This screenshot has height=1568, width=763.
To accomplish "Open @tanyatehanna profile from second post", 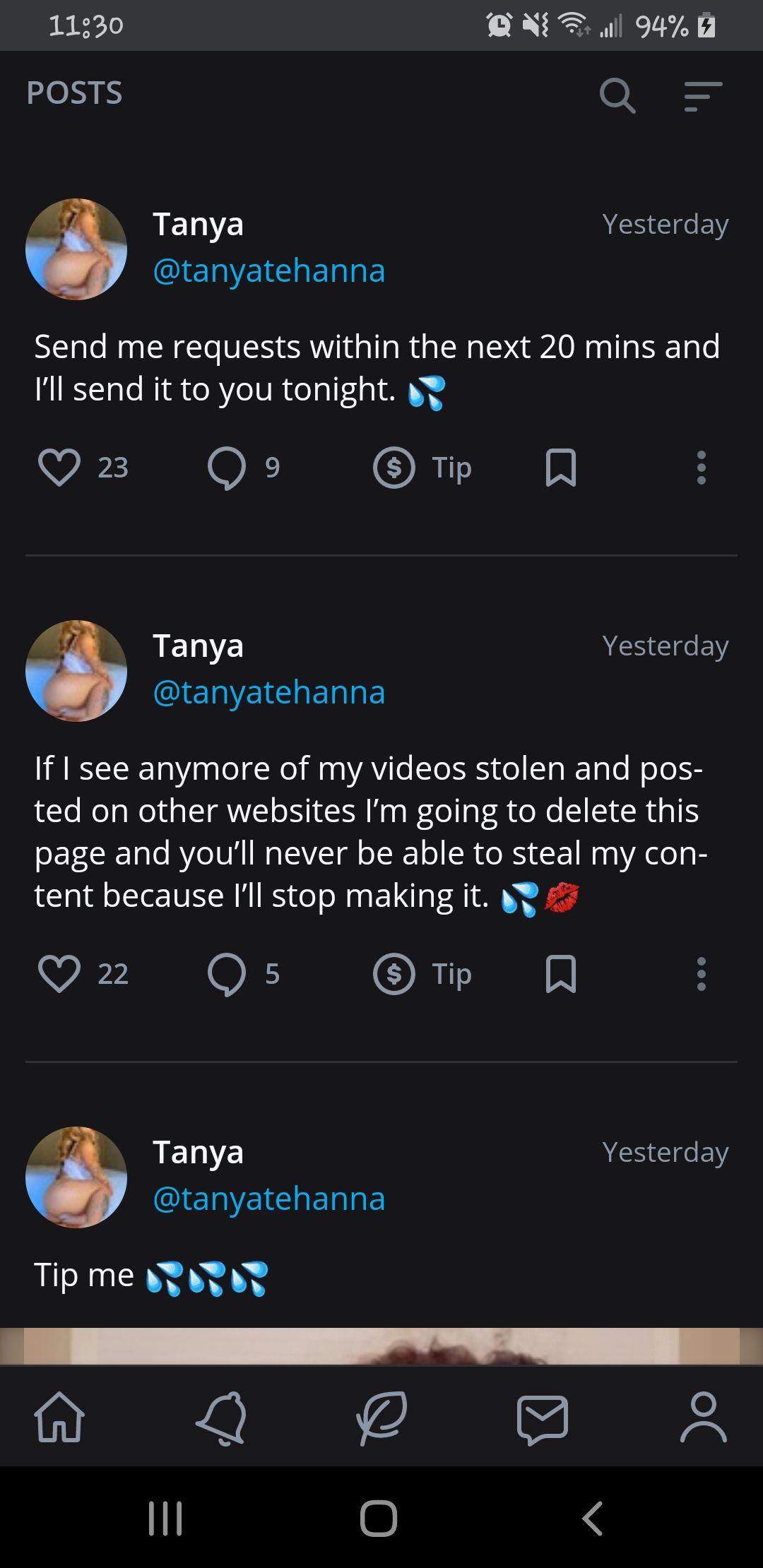I will (x=269, y=693).
